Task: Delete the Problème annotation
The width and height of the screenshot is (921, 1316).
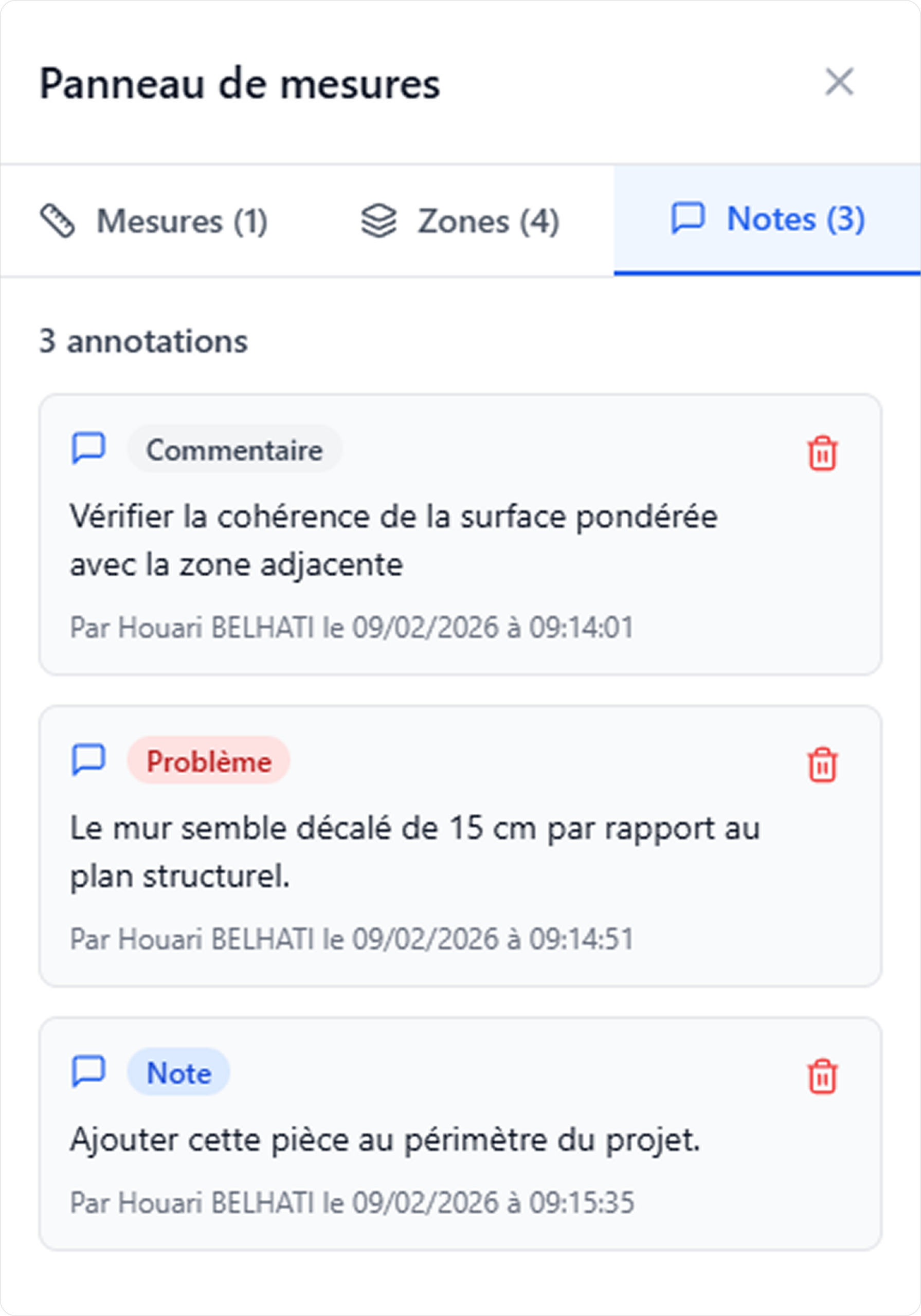Action: coord(822,764)
